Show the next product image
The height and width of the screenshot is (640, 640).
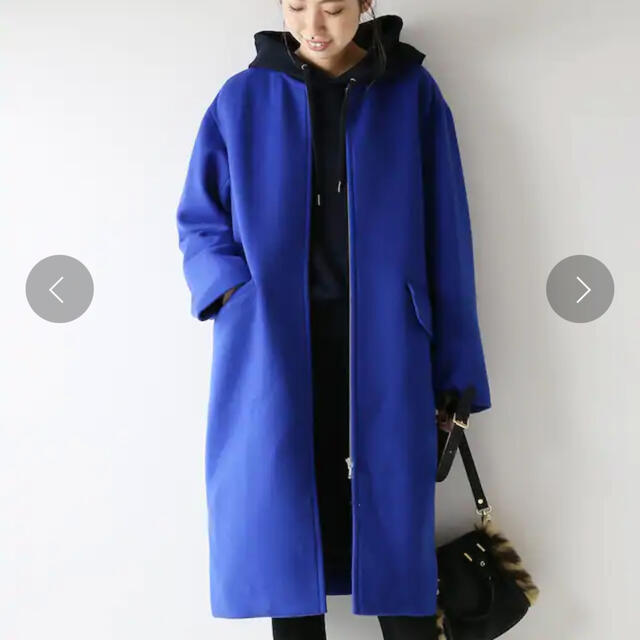coord(580,289)
